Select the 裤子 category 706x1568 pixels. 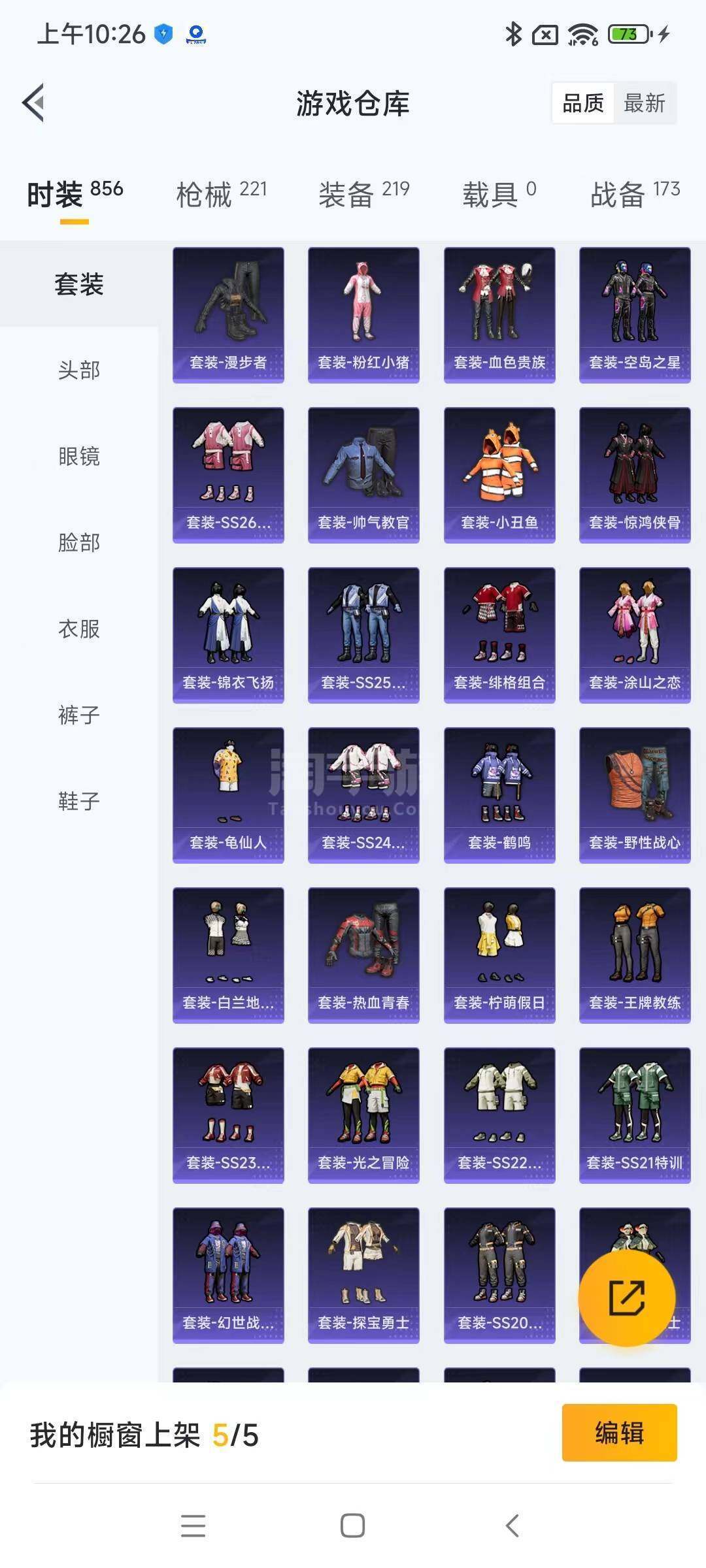tap(79, 715)
